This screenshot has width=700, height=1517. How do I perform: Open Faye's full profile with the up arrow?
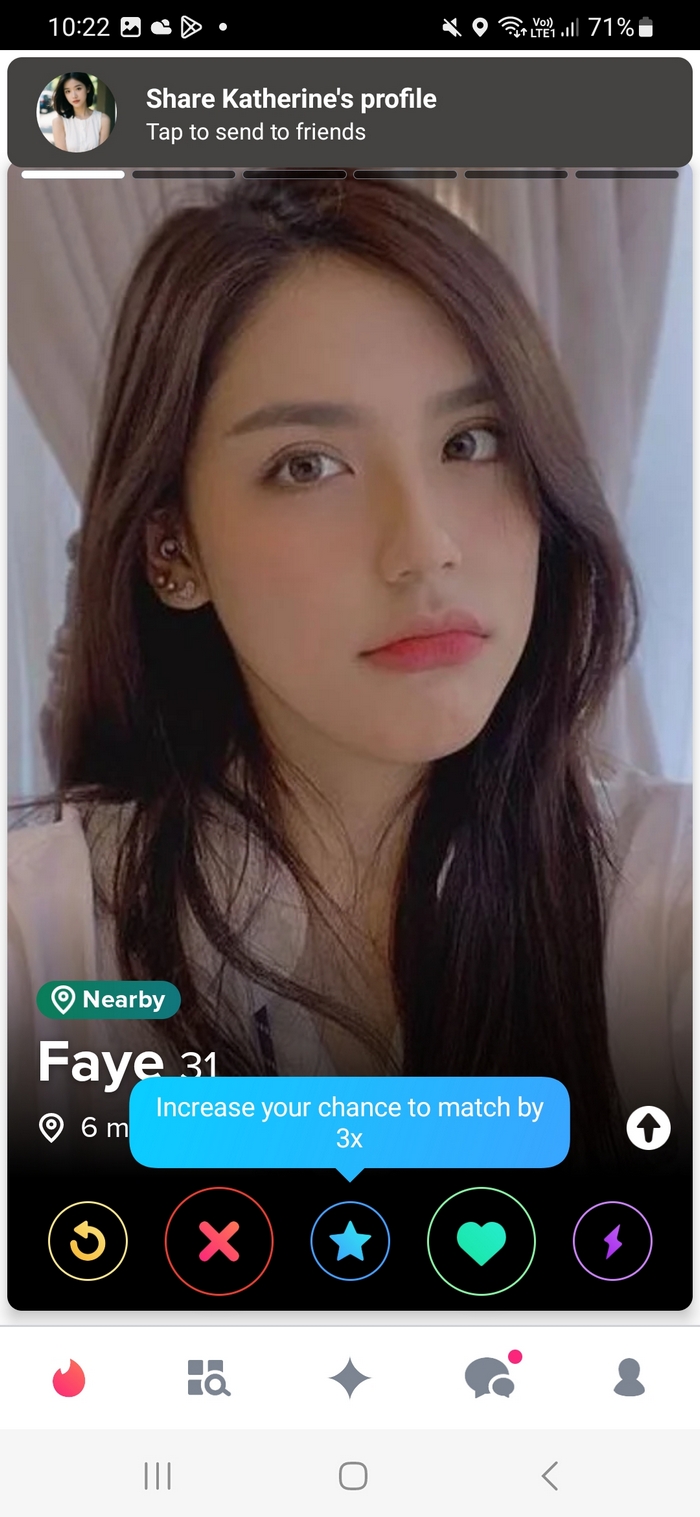point(648,1128)
